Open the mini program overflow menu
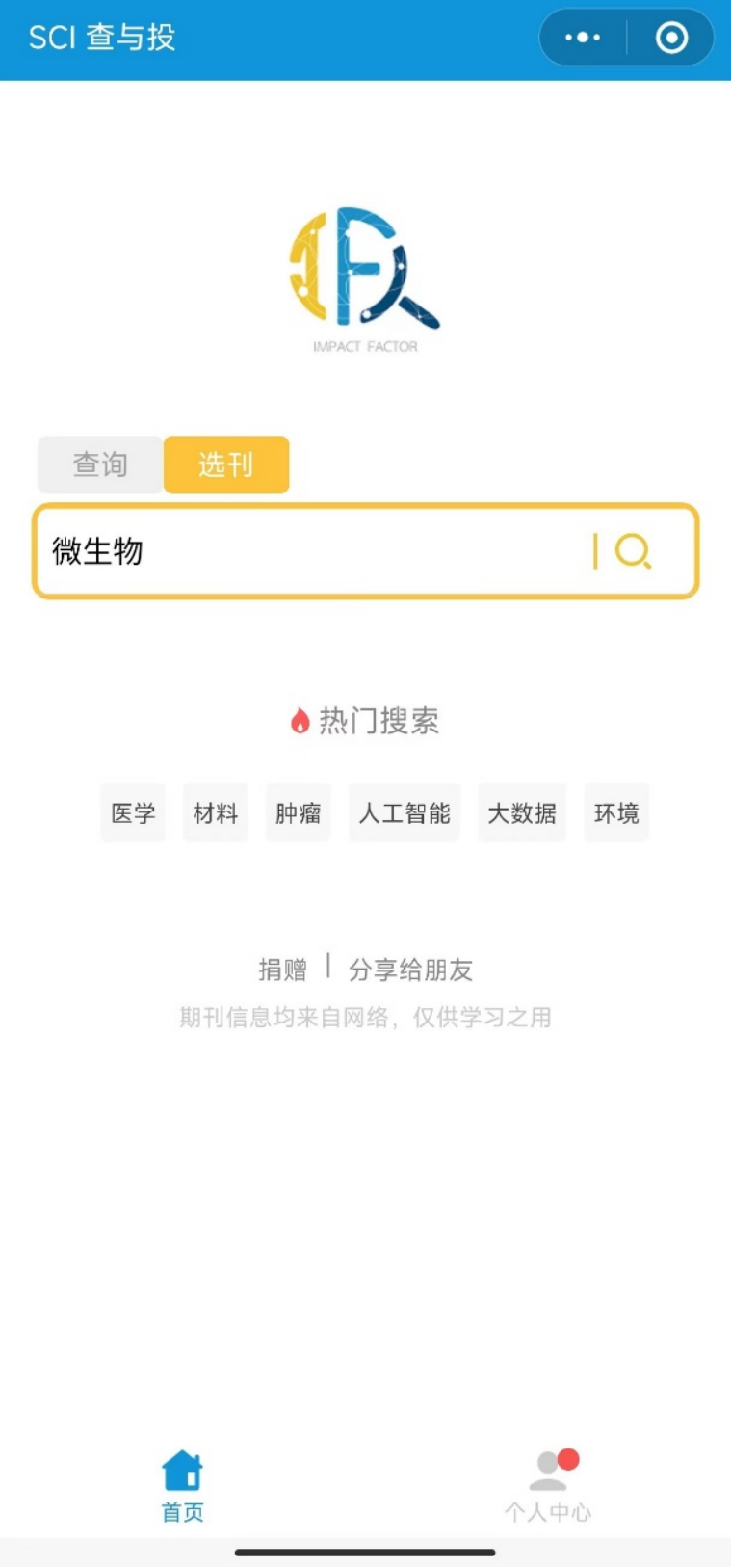The image size is (731, 1568). pos(583,38)
